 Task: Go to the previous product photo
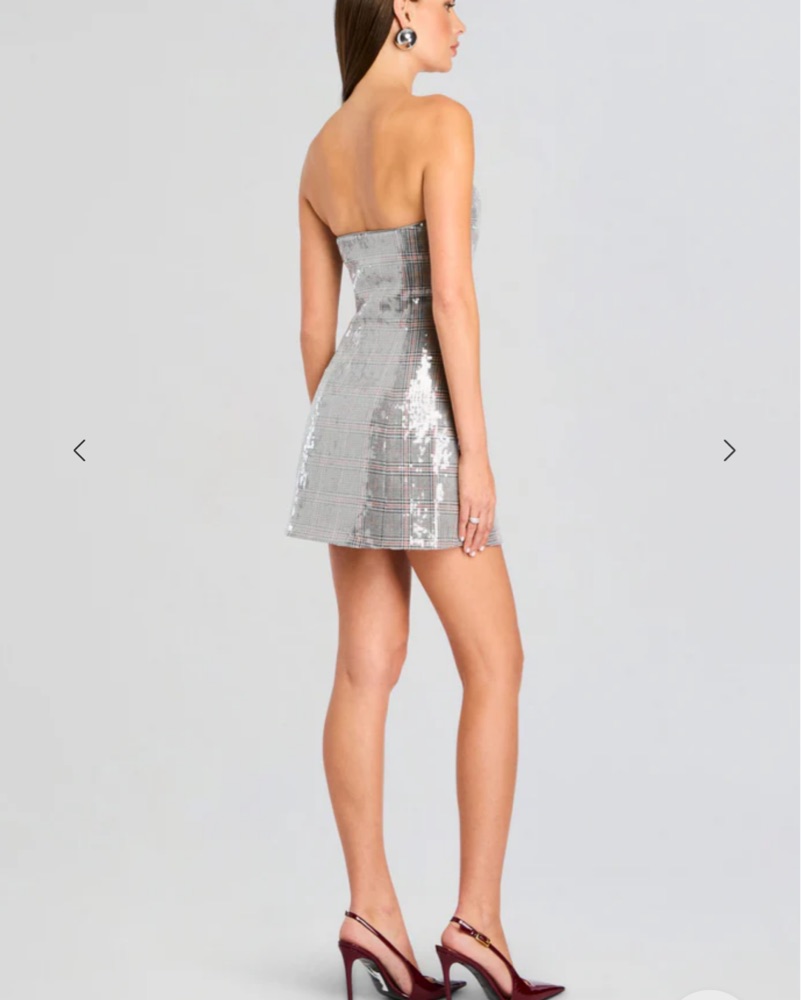coord(80,451)
